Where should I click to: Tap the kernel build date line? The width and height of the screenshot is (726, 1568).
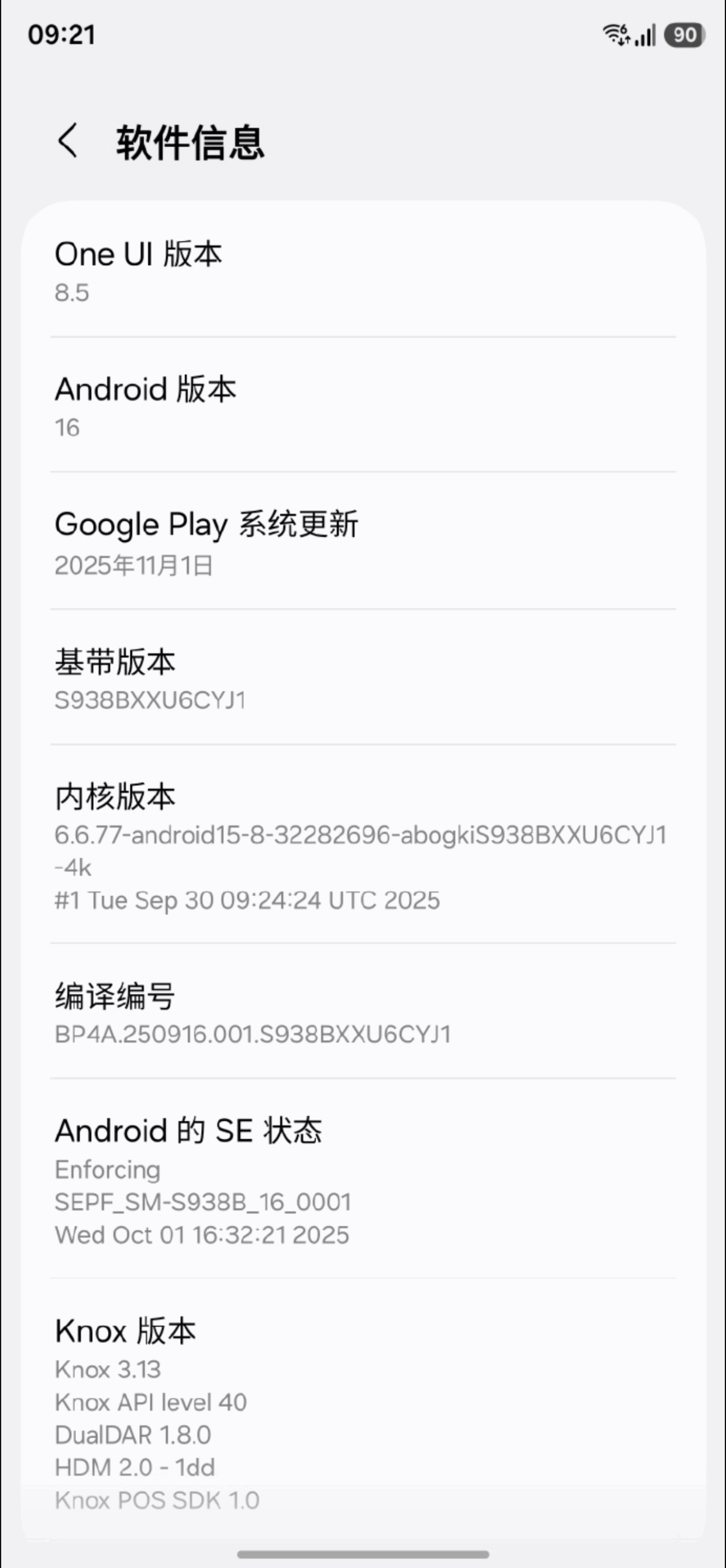(x=247, y=900)
